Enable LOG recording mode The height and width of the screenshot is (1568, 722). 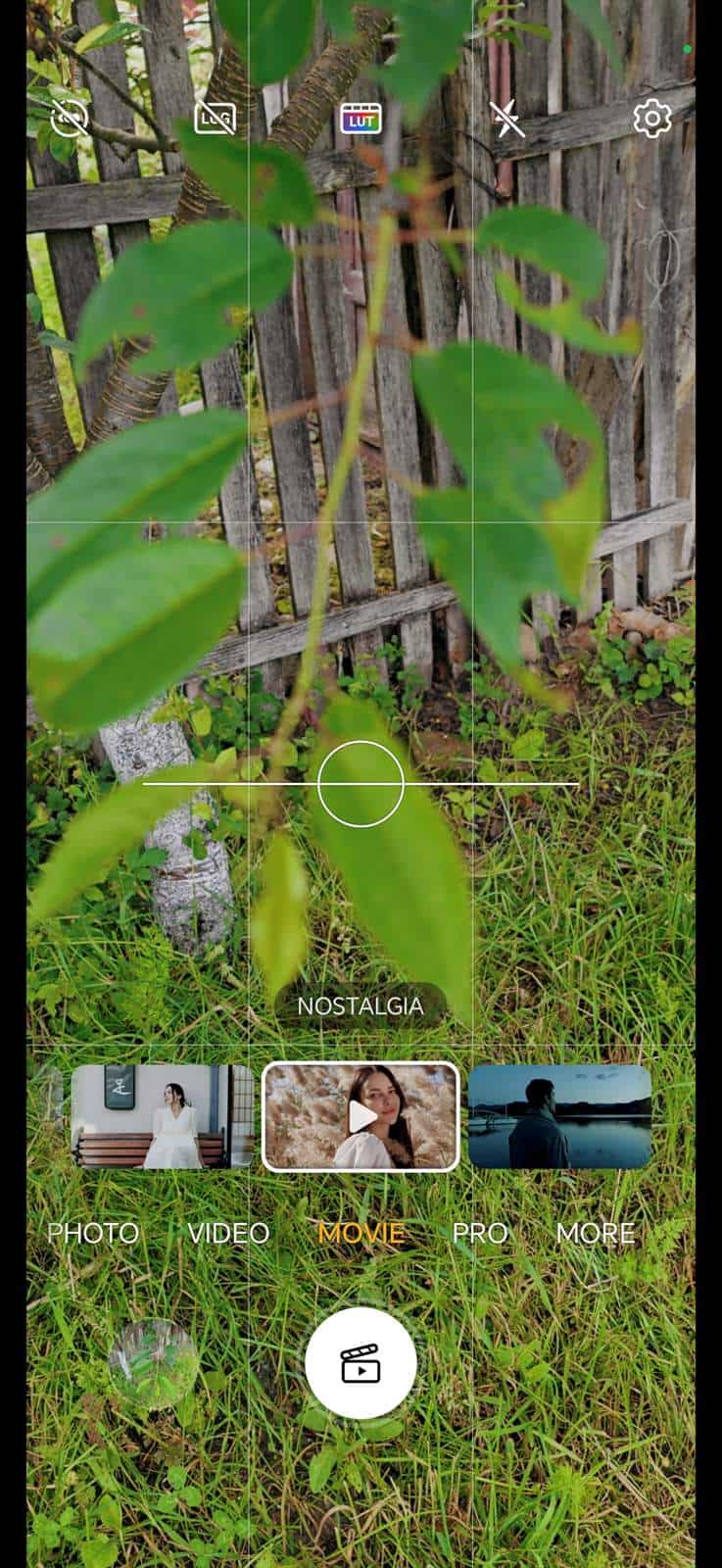point(216,120)
